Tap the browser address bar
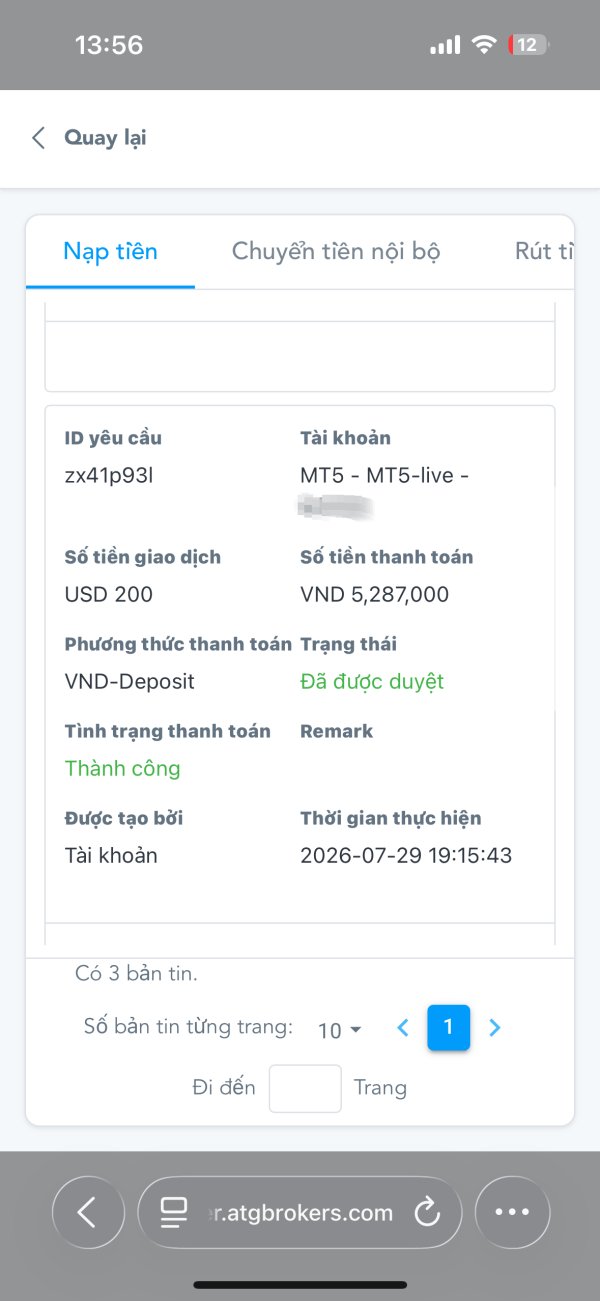600x1301 pixels. (300, 1212)
